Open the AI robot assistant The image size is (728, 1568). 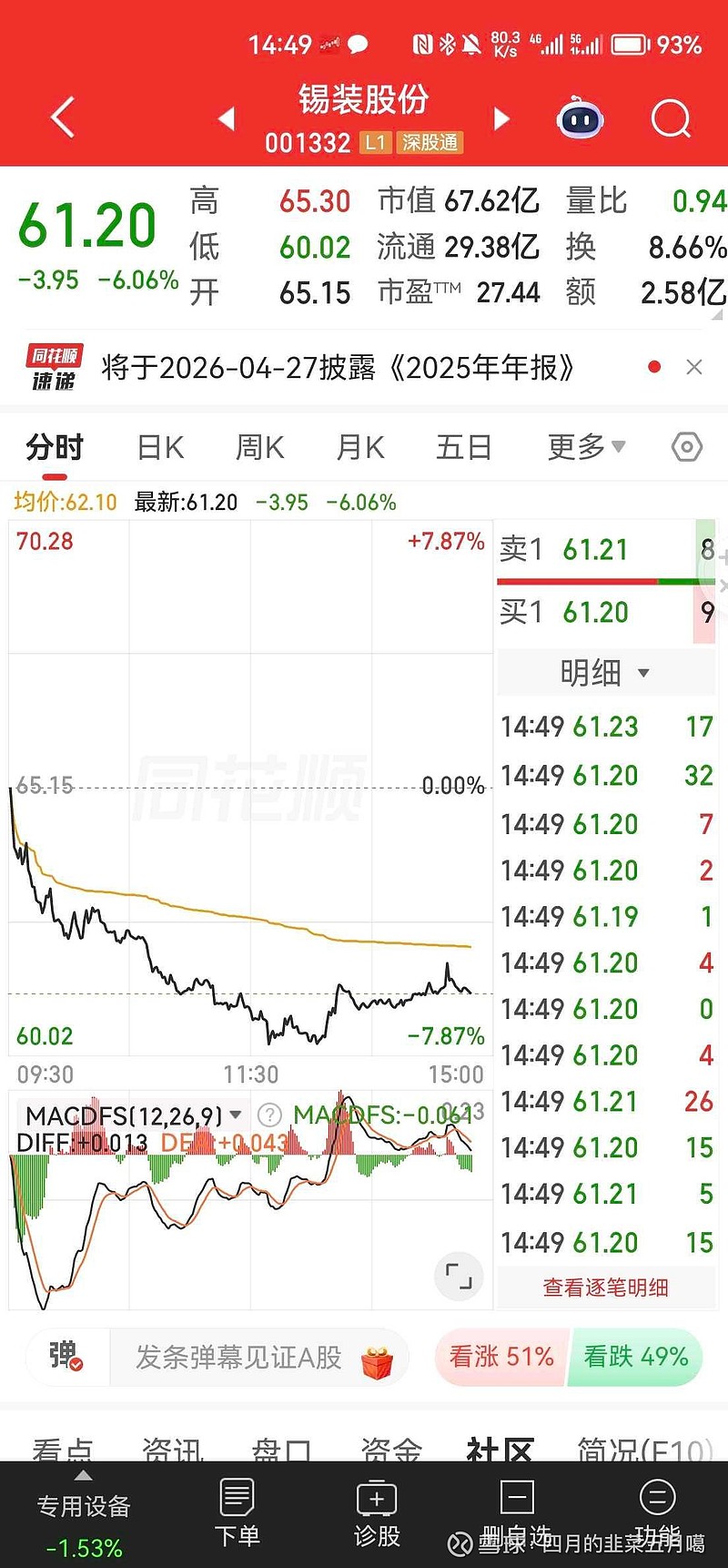(x=580, y=118)
